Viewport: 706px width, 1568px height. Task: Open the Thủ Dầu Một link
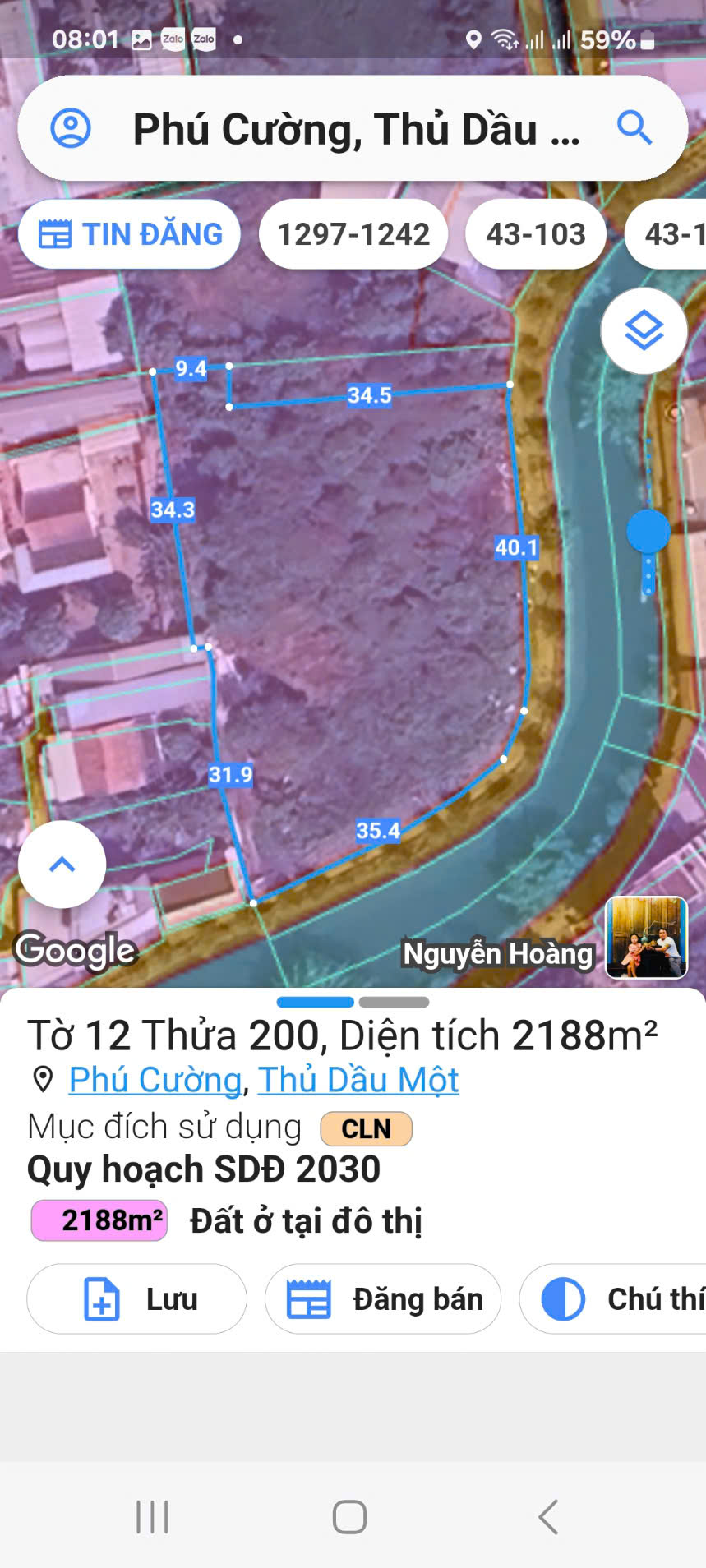[x=358, y=1080]
